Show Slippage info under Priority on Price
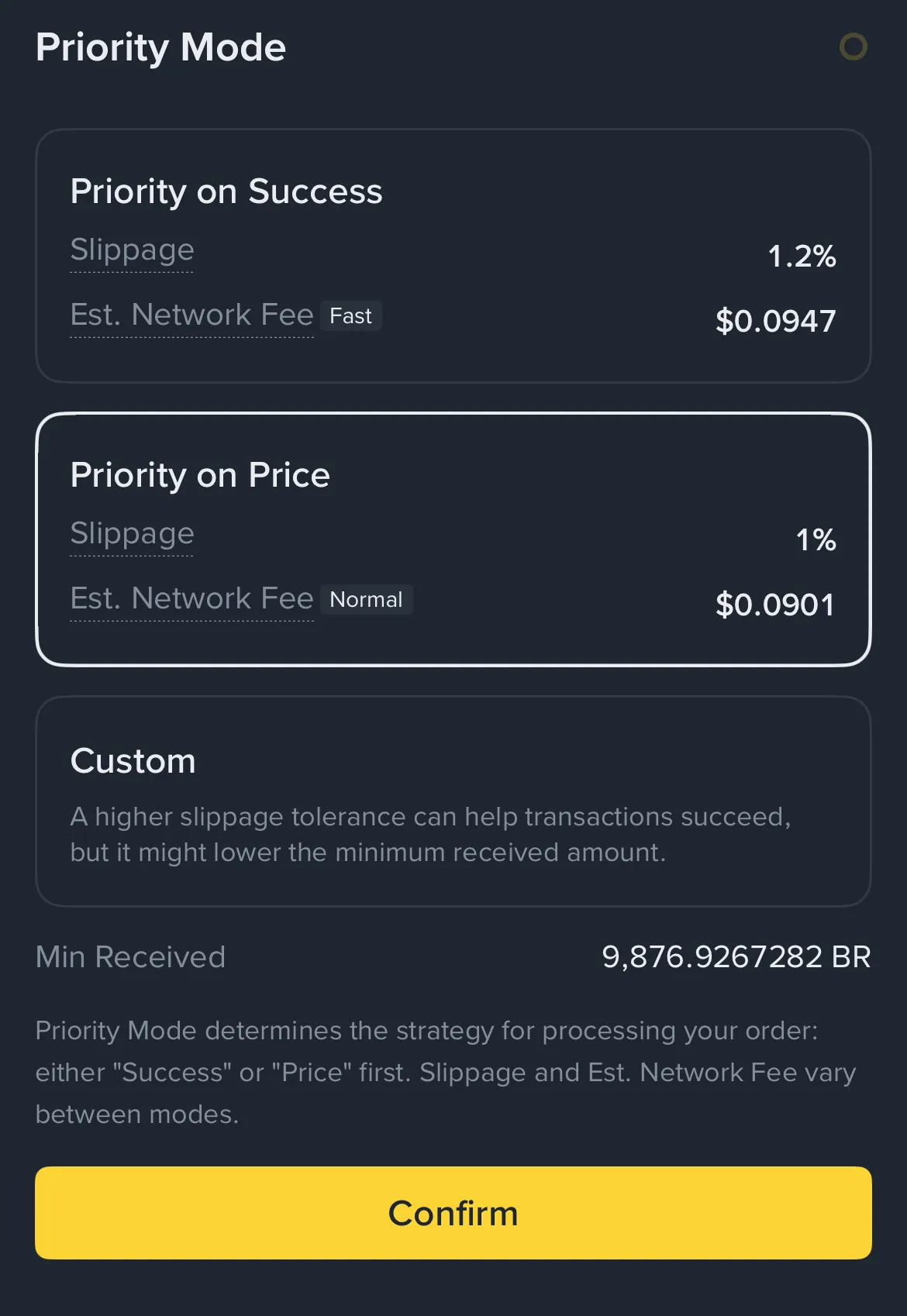 pyautogui.click(x=132, y=534)
